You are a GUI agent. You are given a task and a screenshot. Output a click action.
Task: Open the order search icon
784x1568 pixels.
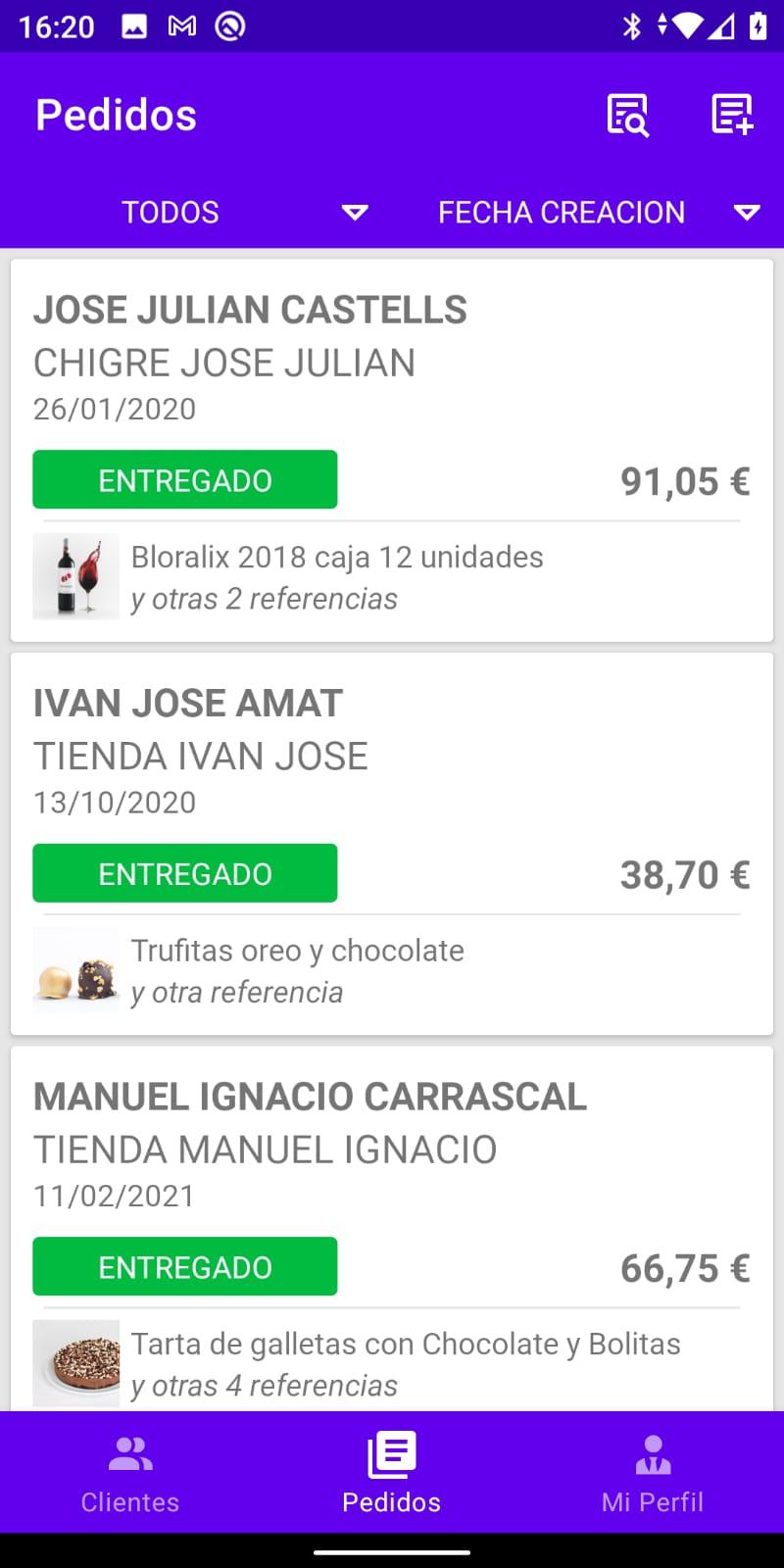tap(628, 115)
